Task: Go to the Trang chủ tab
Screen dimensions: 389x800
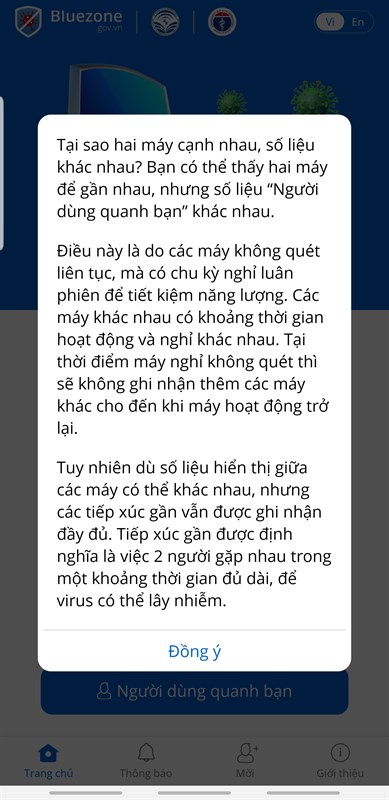Action: pyautogui.click(x=48, y=760)
